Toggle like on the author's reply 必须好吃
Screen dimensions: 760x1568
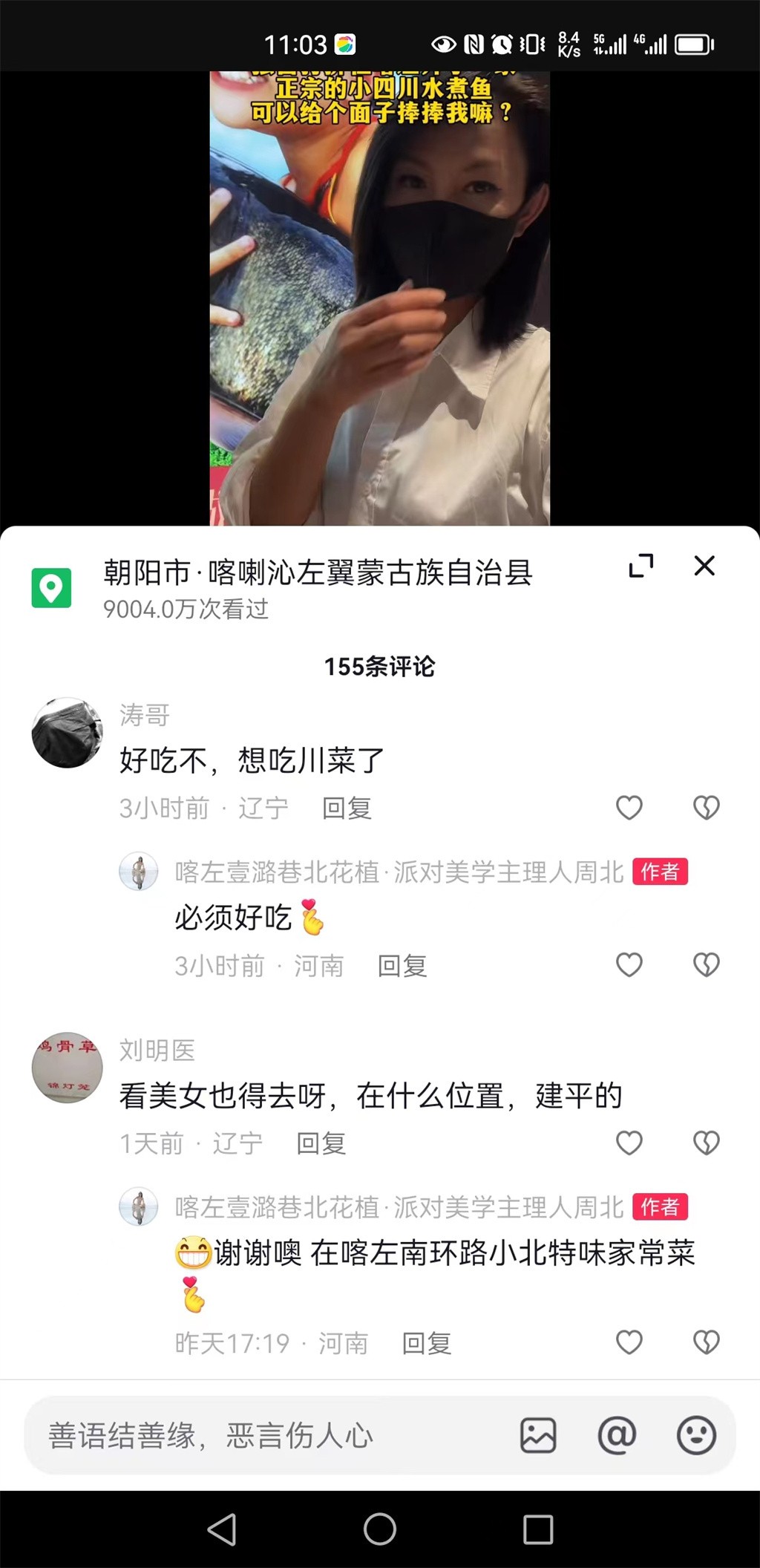tap(630, 965)
